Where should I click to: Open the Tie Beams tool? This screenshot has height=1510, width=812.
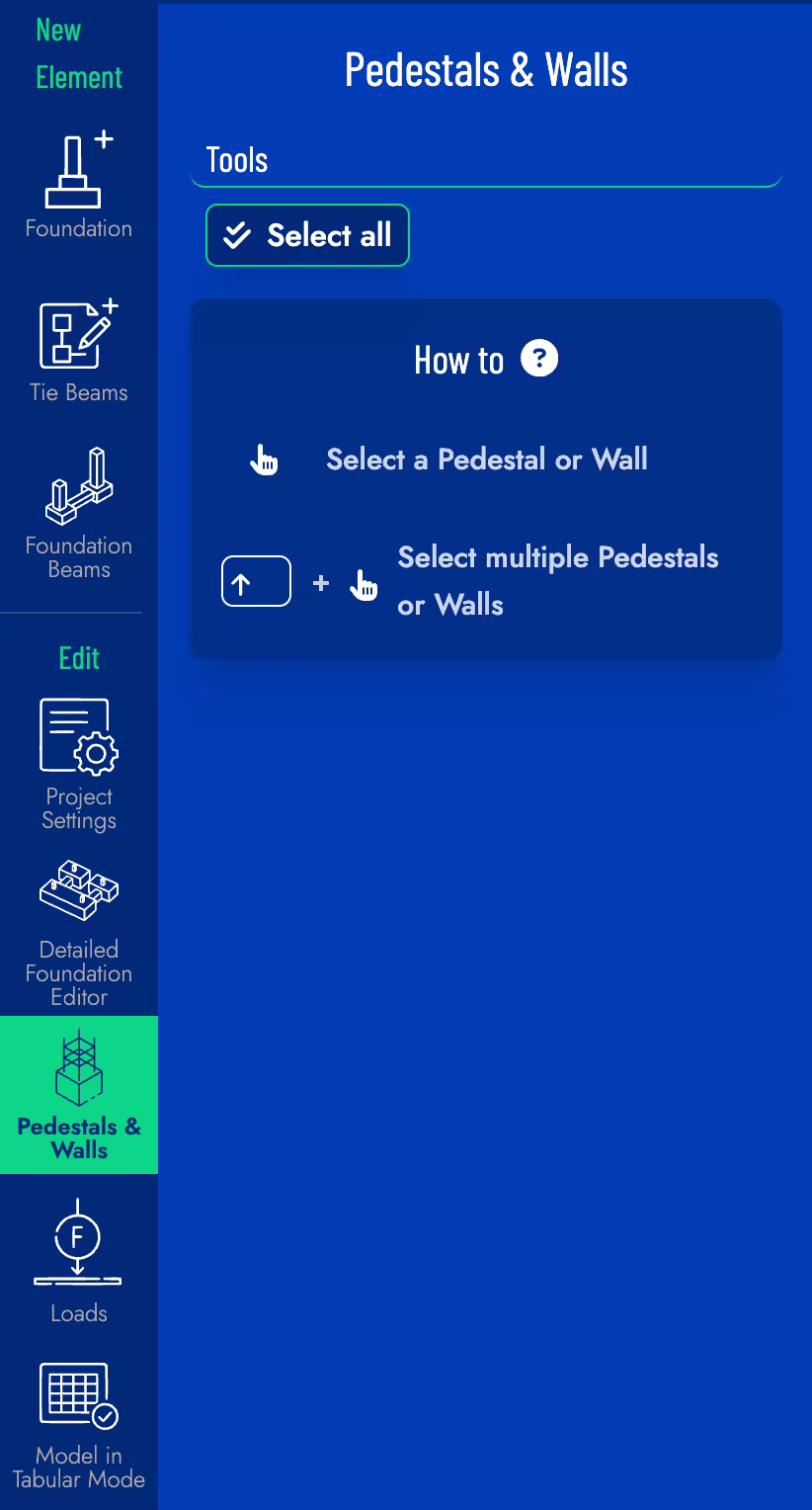[x=78, y=351]
